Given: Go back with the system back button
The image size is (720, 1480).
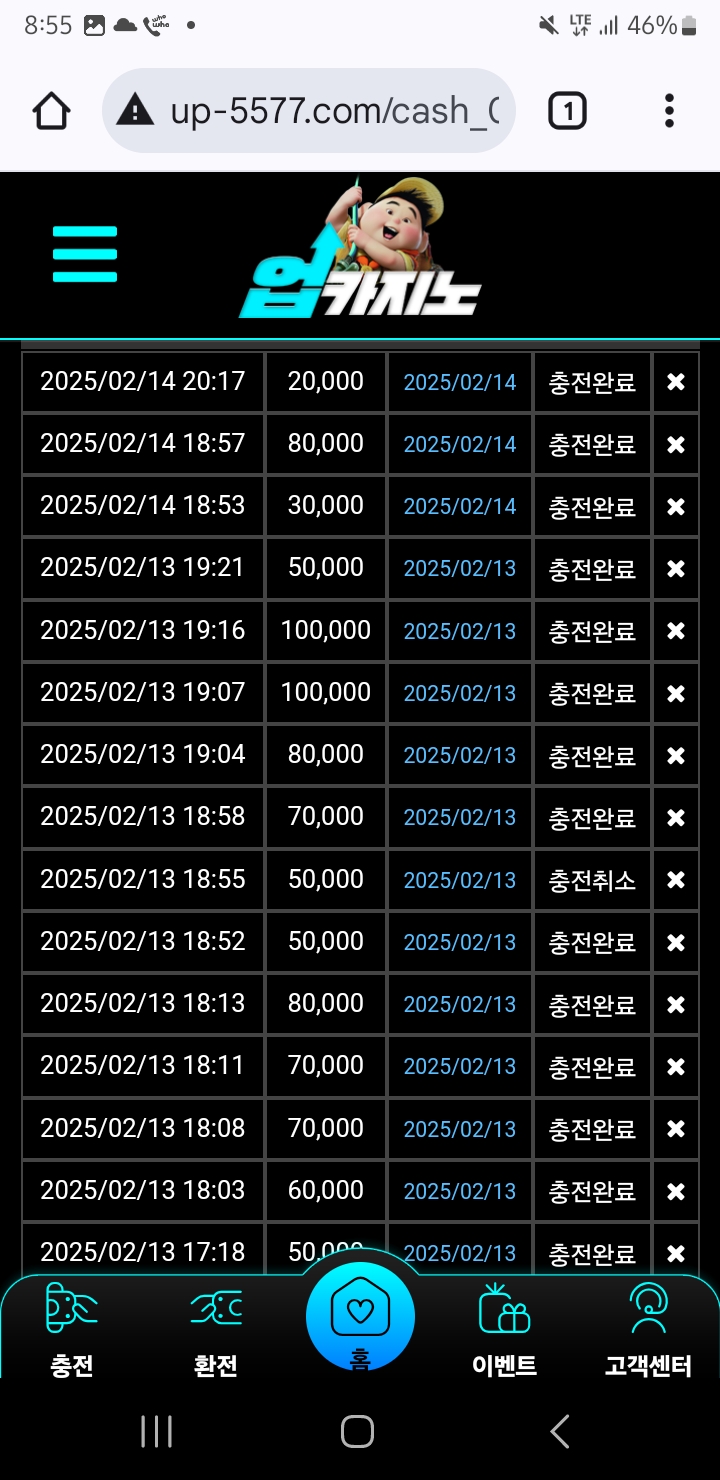Looking at the screenshot, I should [560, 1432].
